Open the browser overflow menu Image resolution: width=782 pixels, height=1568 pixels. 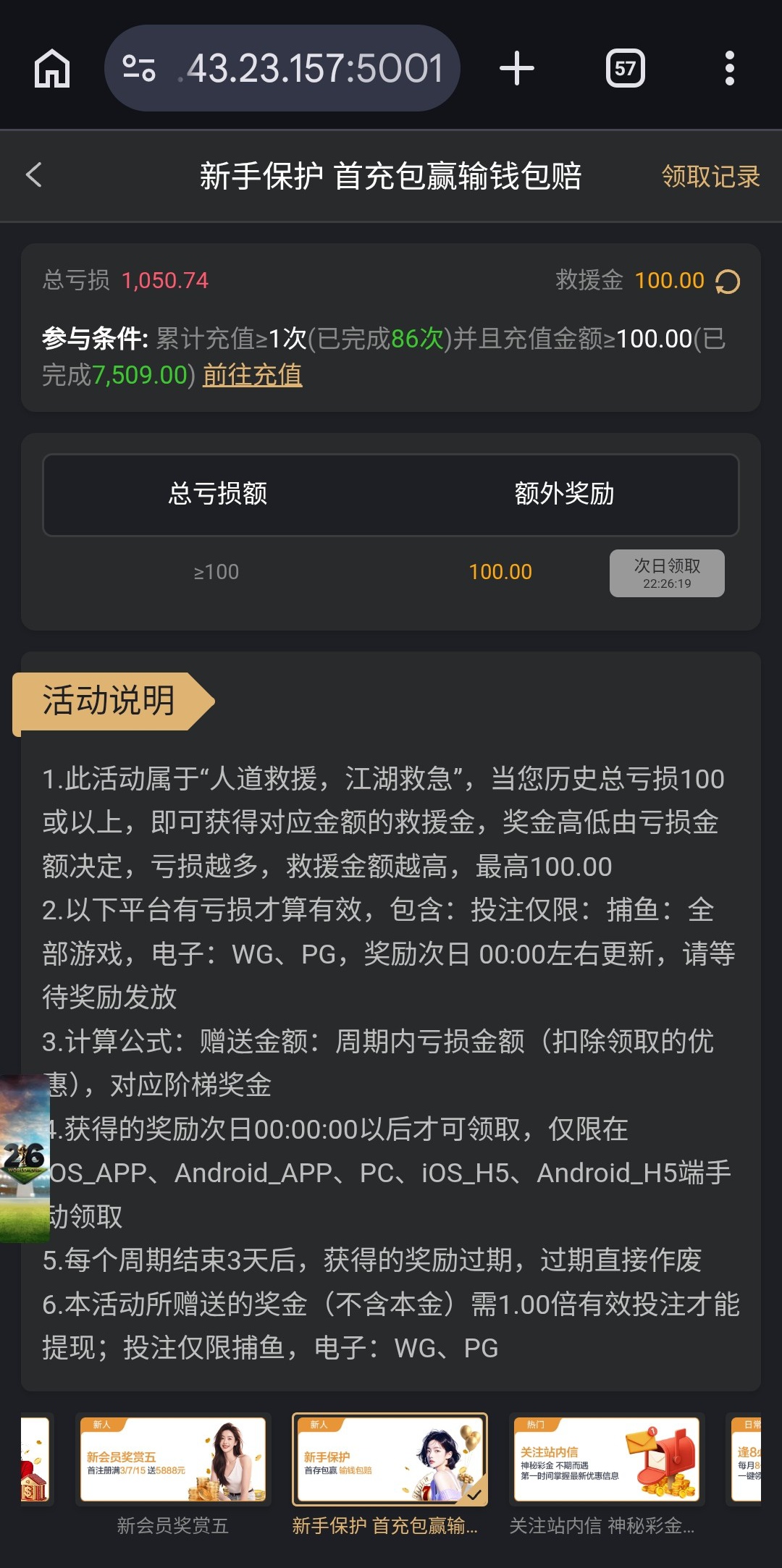click(729, 69)
